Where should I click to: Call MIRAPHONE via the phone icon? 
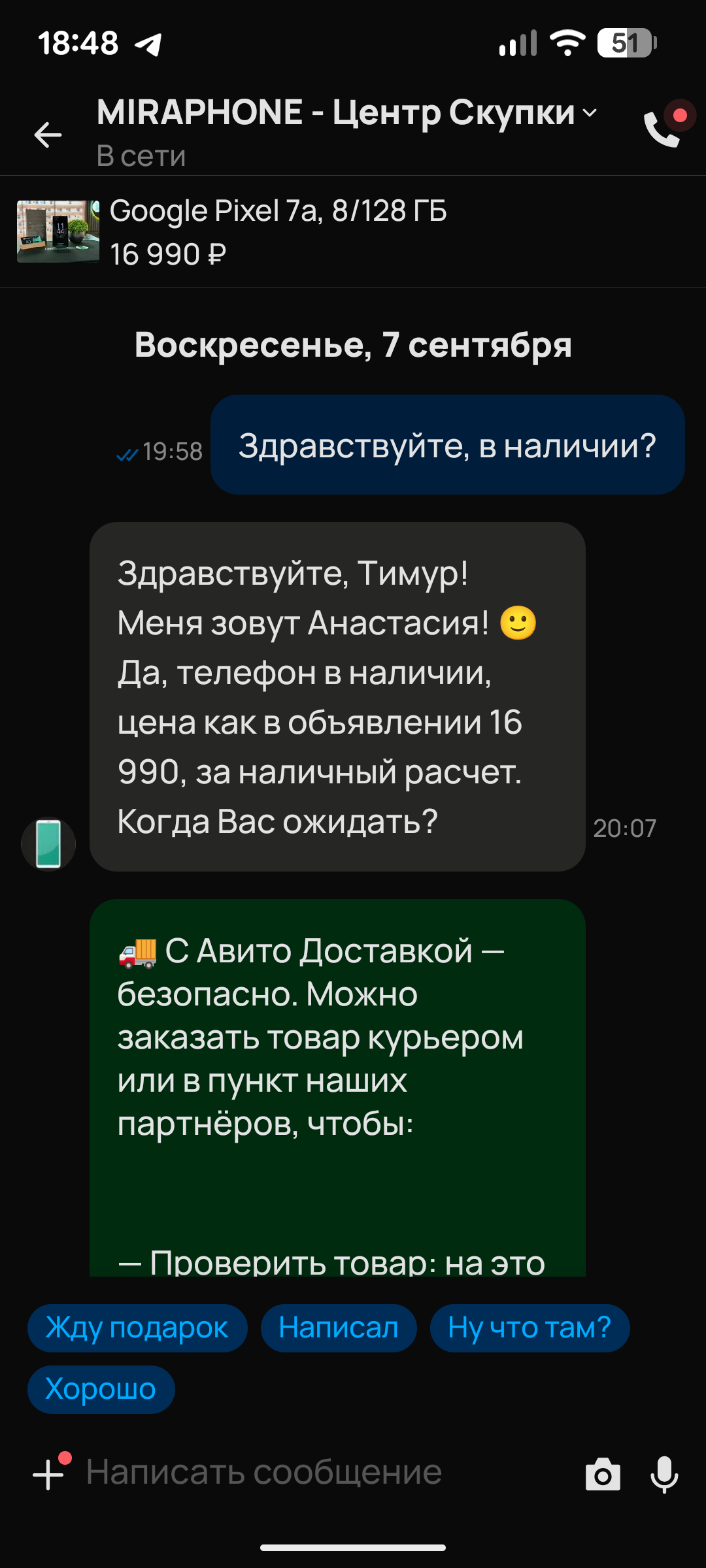(x=662, y=129)
